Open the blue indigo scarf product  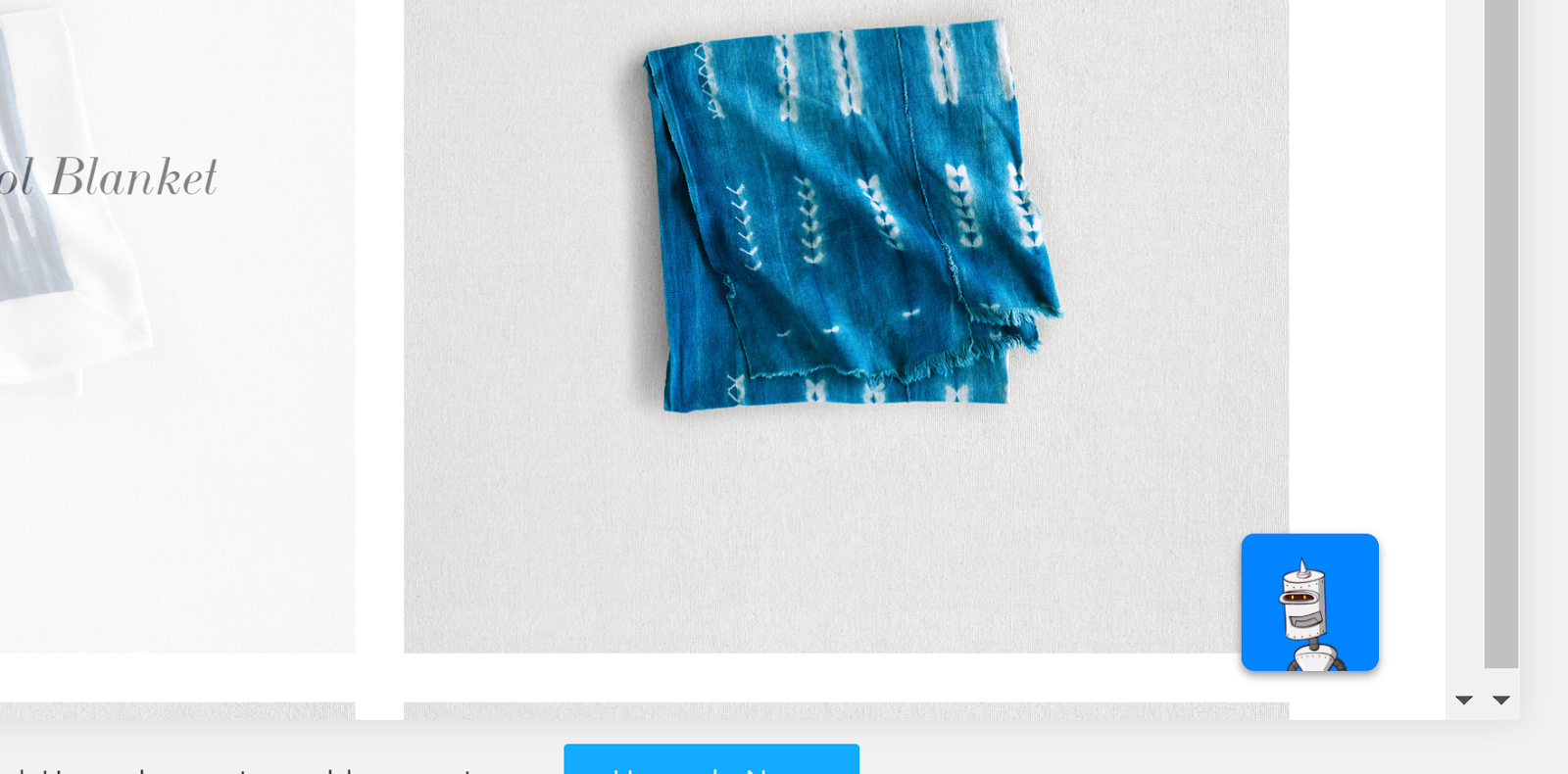pos(846,225)
